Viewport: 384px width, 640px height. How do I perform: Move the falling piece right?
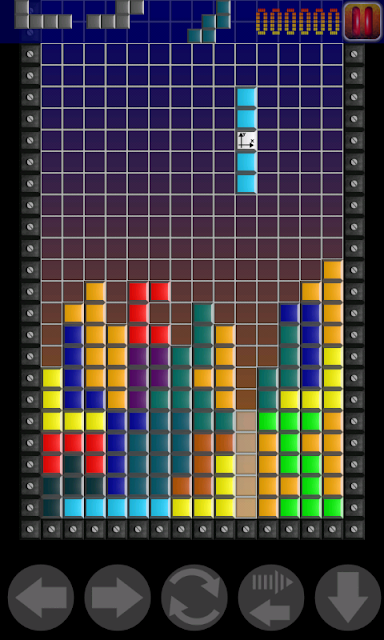(x=118, y=597)
